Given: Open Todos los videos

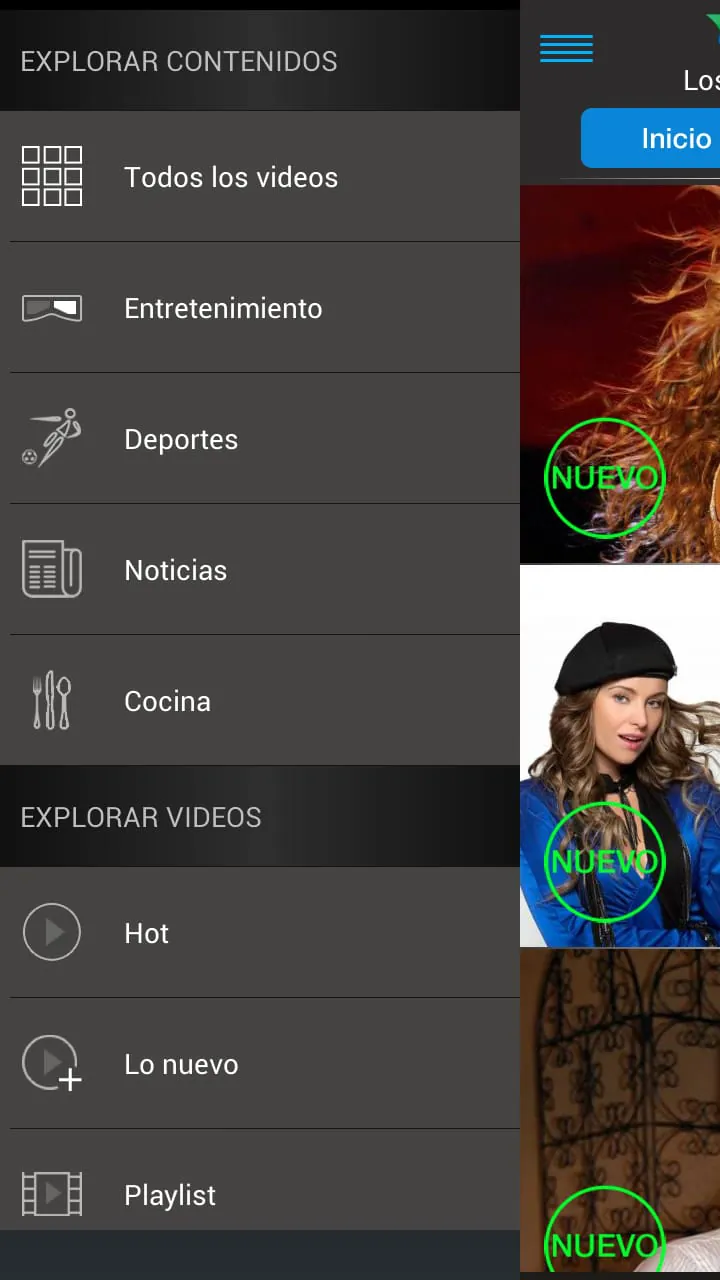Looking at the screenshot, I should click(x=230, y=177).
